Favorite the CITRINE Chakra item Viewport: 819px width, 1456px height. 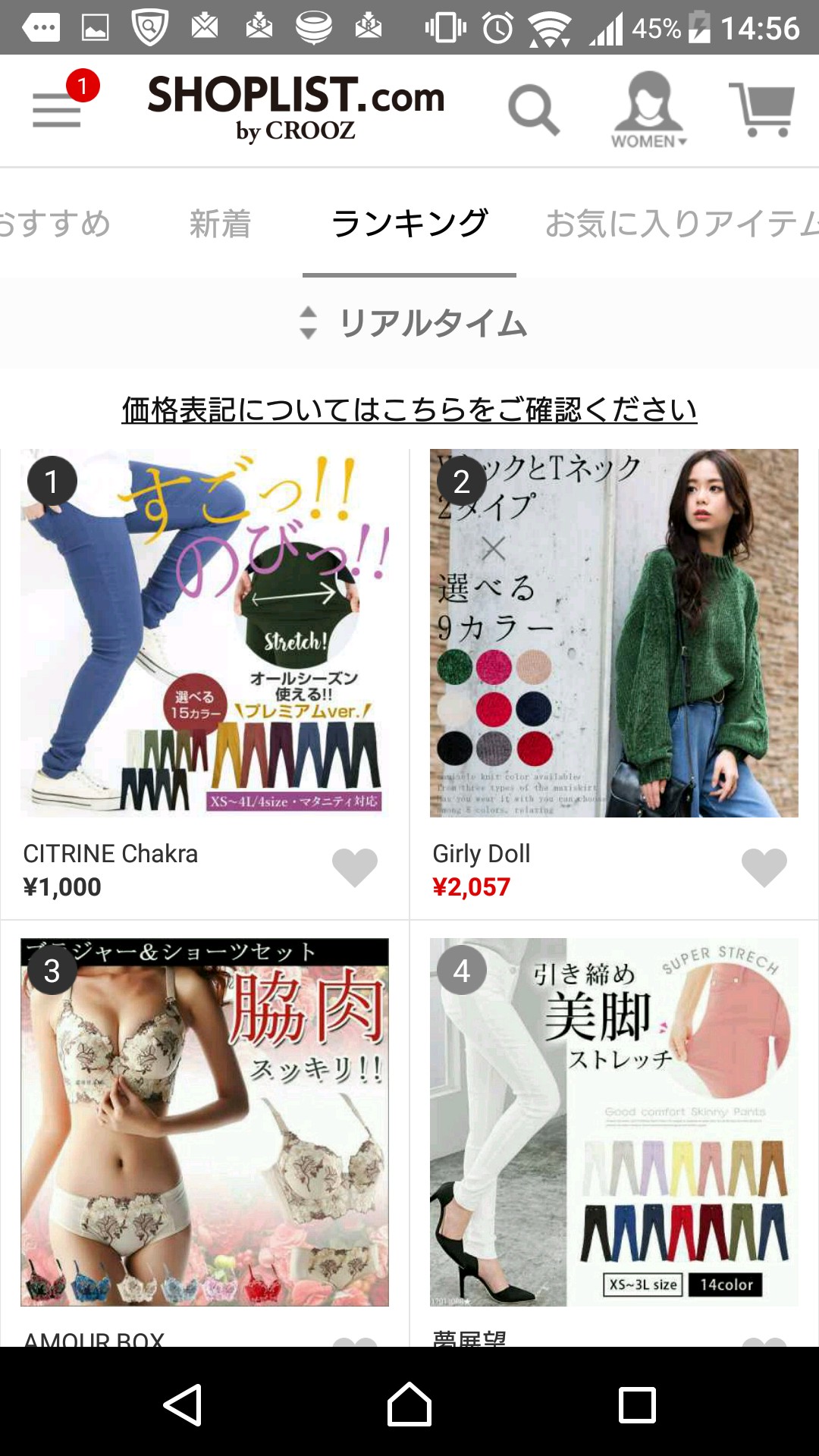[355, 867]
